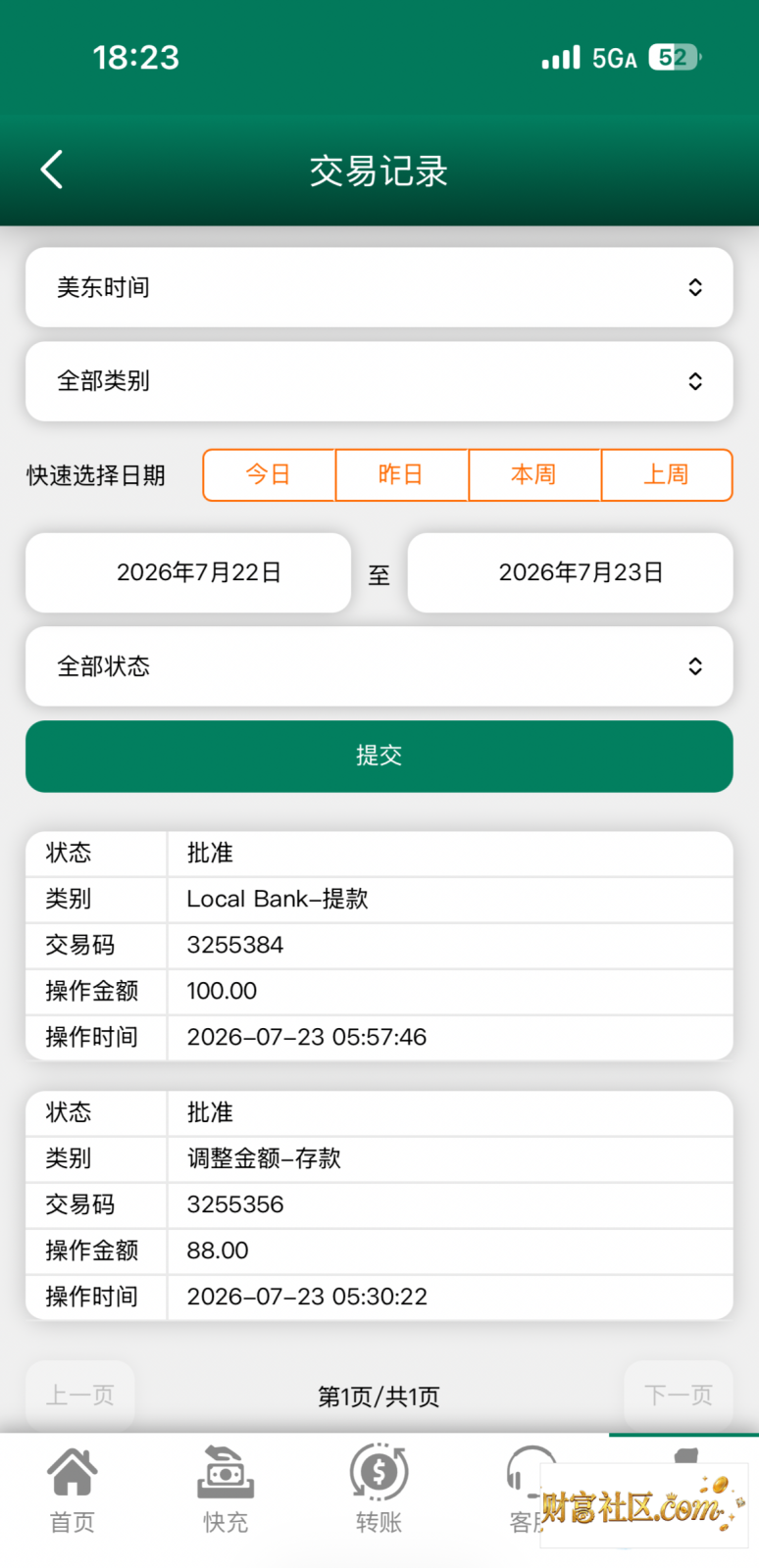
Task: Expand the 全部状态 status dropdown
Action: [379, 666]
